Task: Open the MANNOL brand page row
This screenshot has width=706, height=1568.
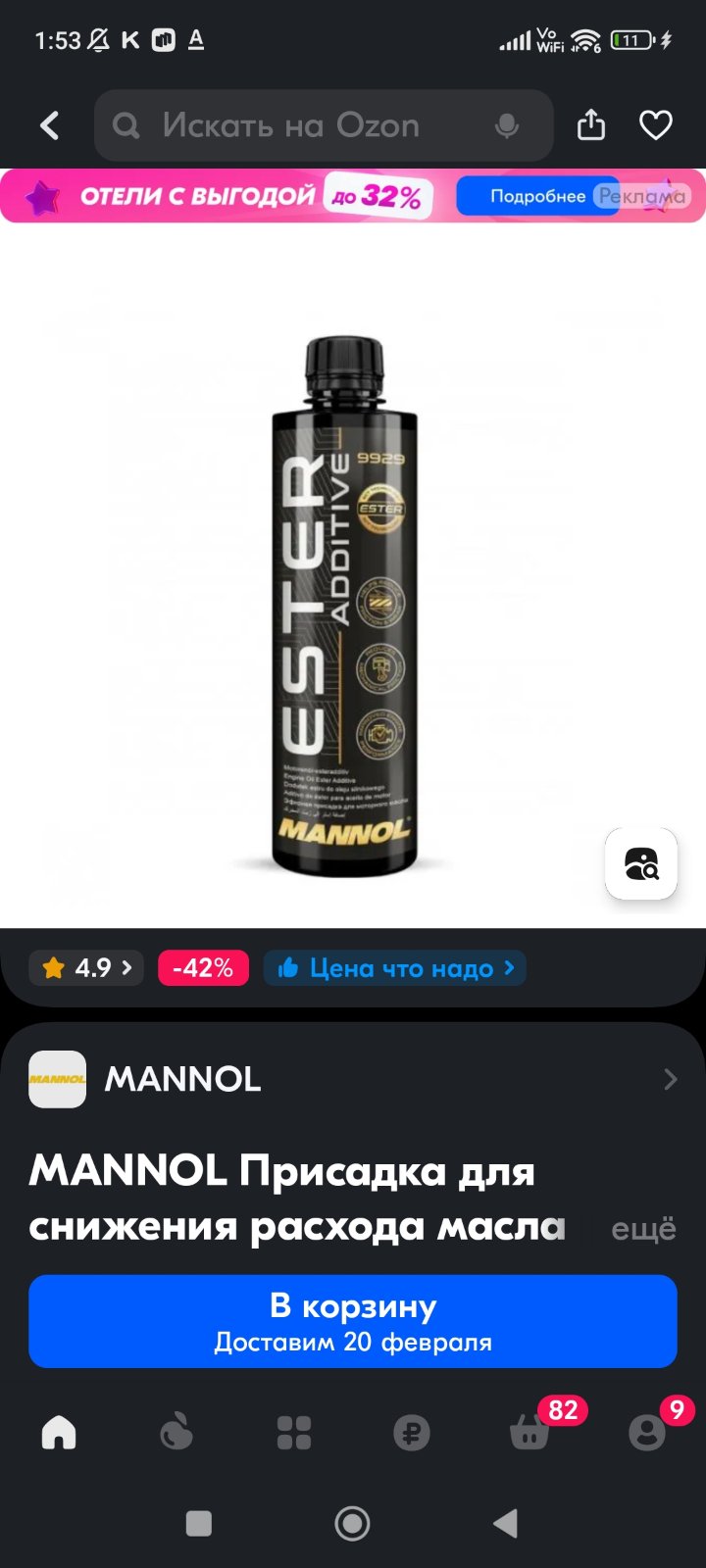Action: click(353, 1079)
